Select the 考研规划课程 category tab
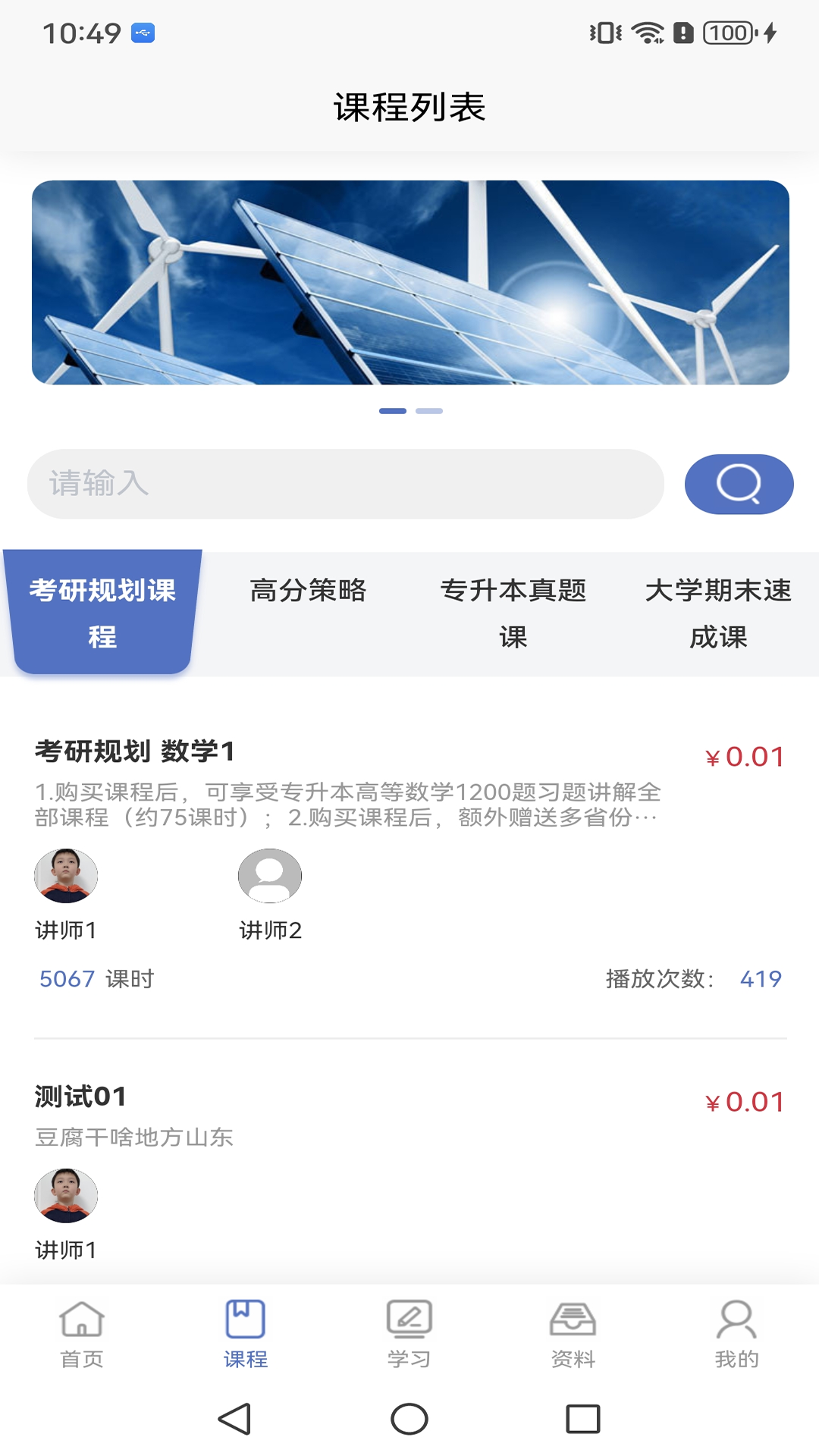The height and width of the screenshot is (1456, 819). pyautogui.click(x=102, y=613)
